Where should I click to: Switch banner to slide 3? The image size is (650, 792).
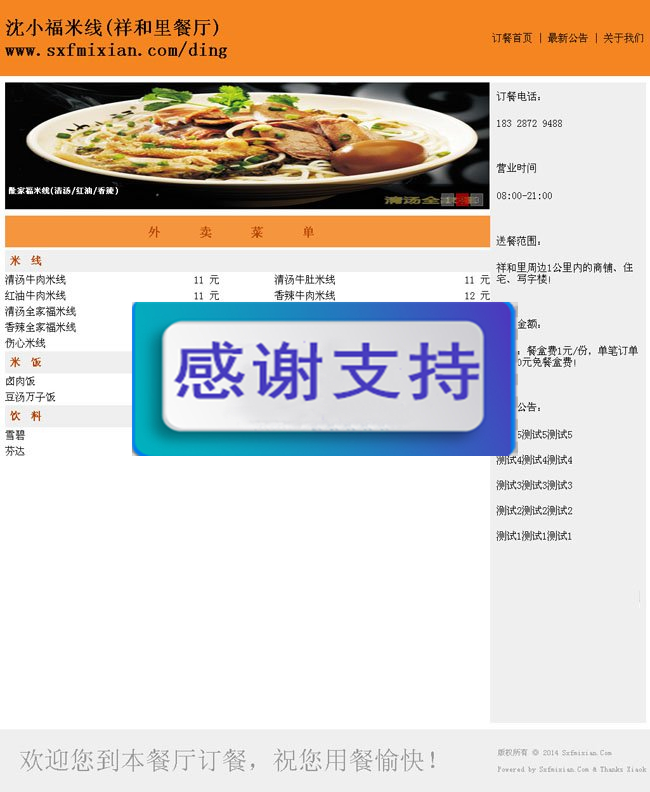[x=476, y=200]
